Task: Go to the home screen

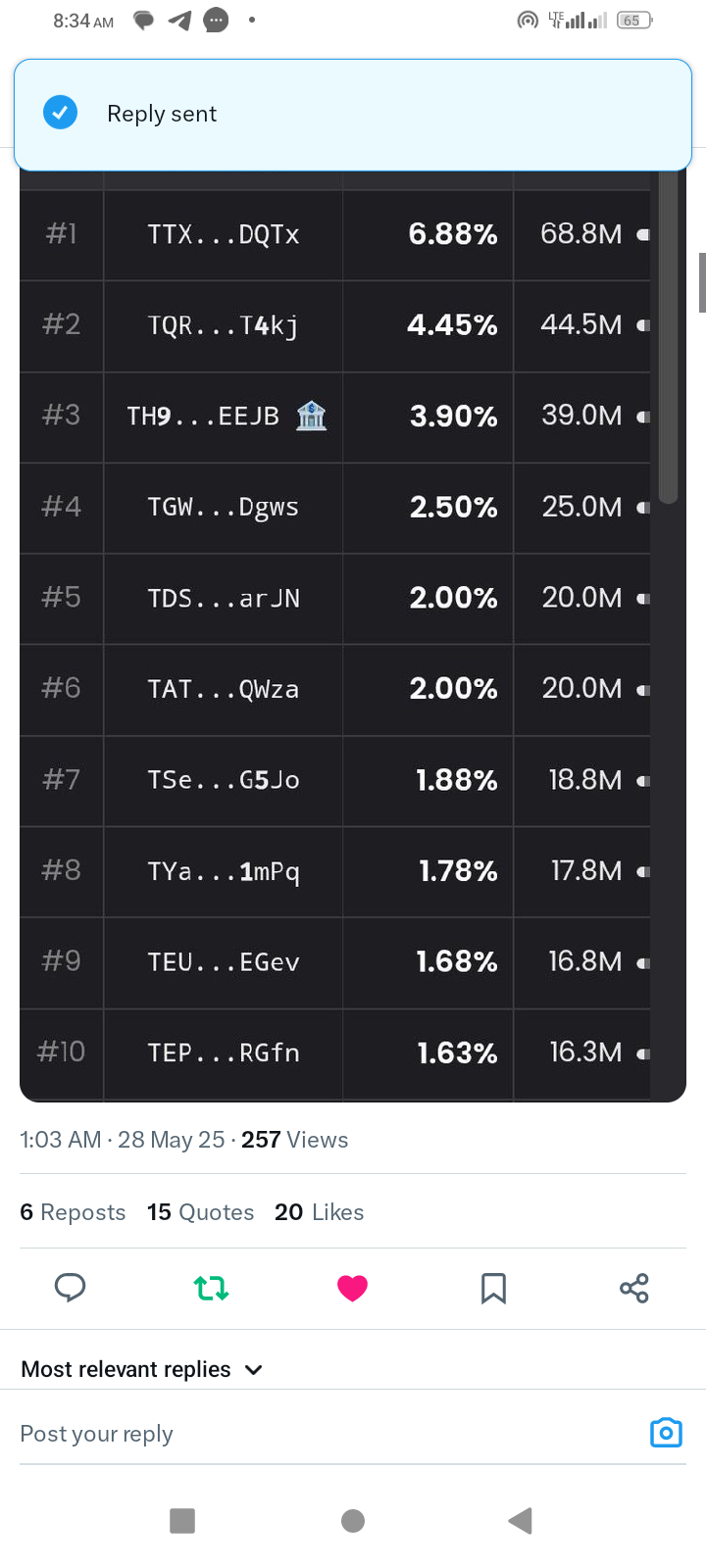Action: tap(353, 1521)
